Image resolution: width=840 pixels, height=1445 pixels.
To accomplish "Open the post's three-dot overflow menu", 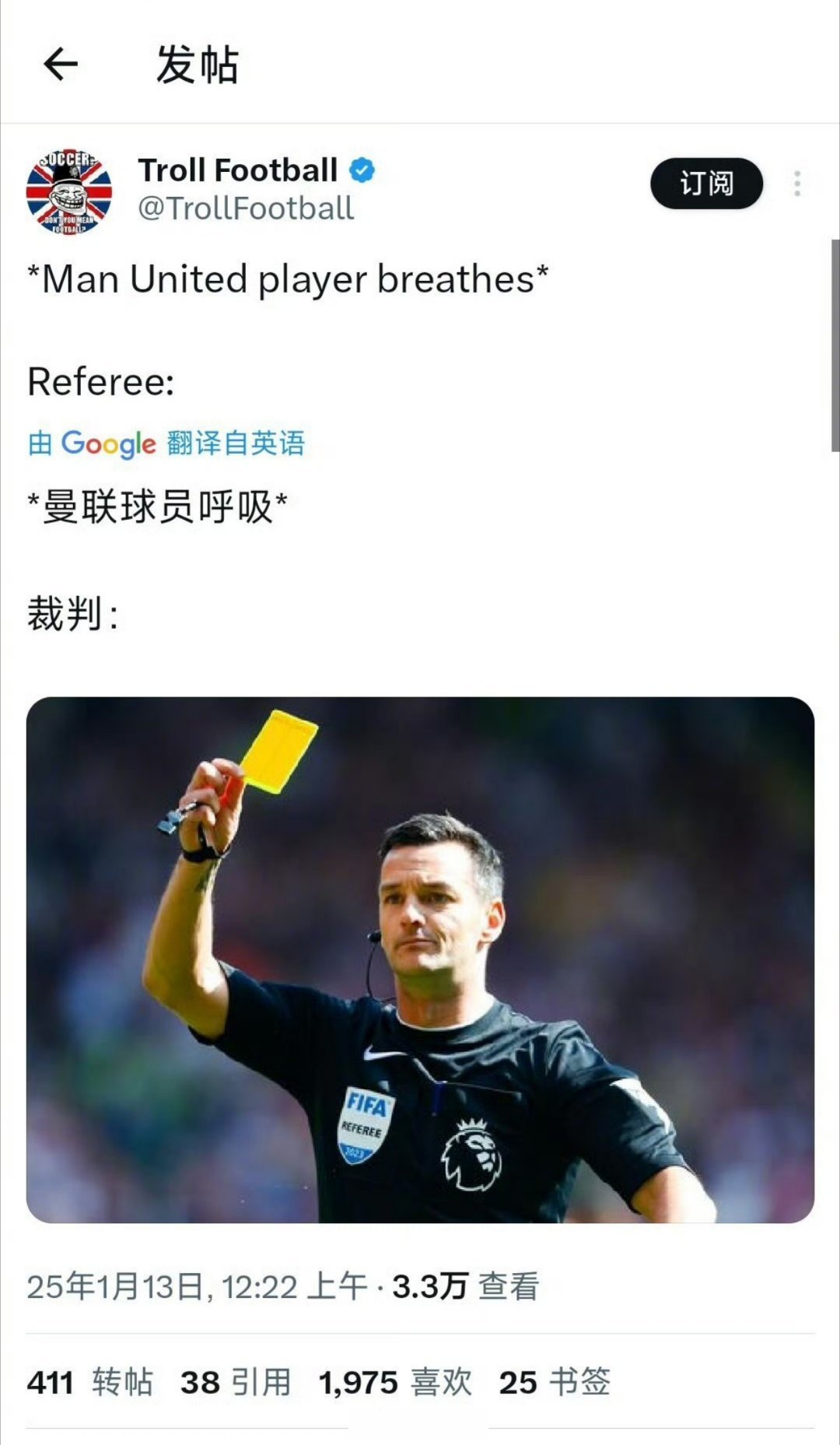I will [797, 184].
